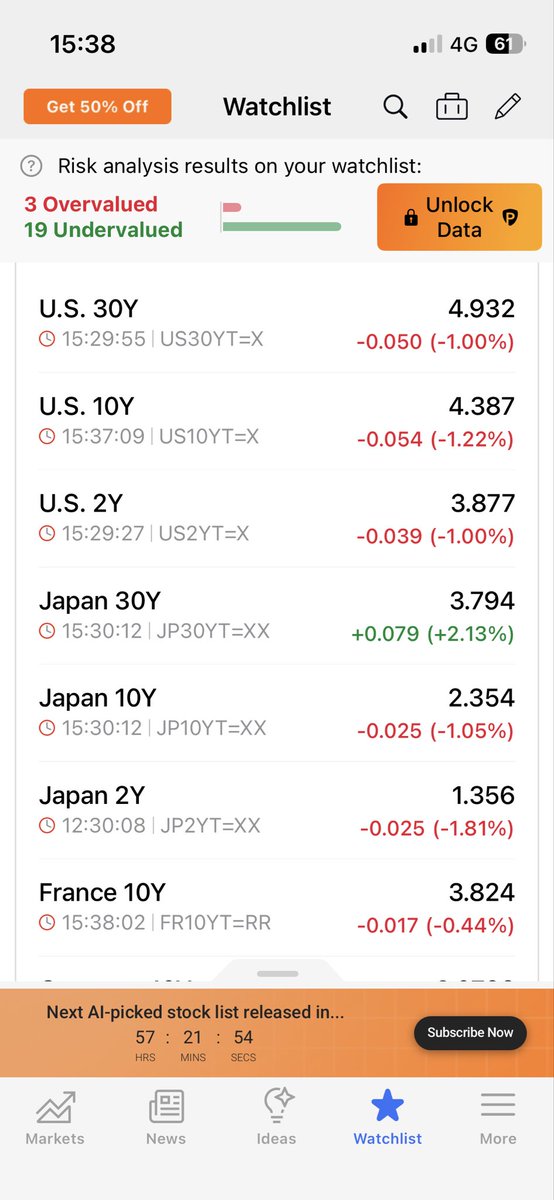Open the portfolio briefcase icon
The image size is (554, 1200).
(452, 107)
